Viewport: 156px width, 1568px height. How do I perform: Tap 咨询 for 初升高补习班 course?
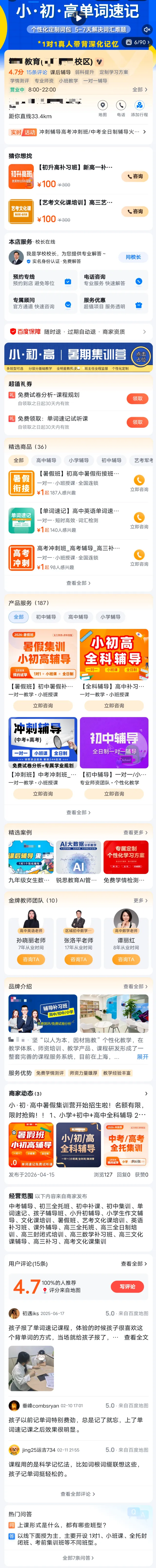click(x=135, y=176)
